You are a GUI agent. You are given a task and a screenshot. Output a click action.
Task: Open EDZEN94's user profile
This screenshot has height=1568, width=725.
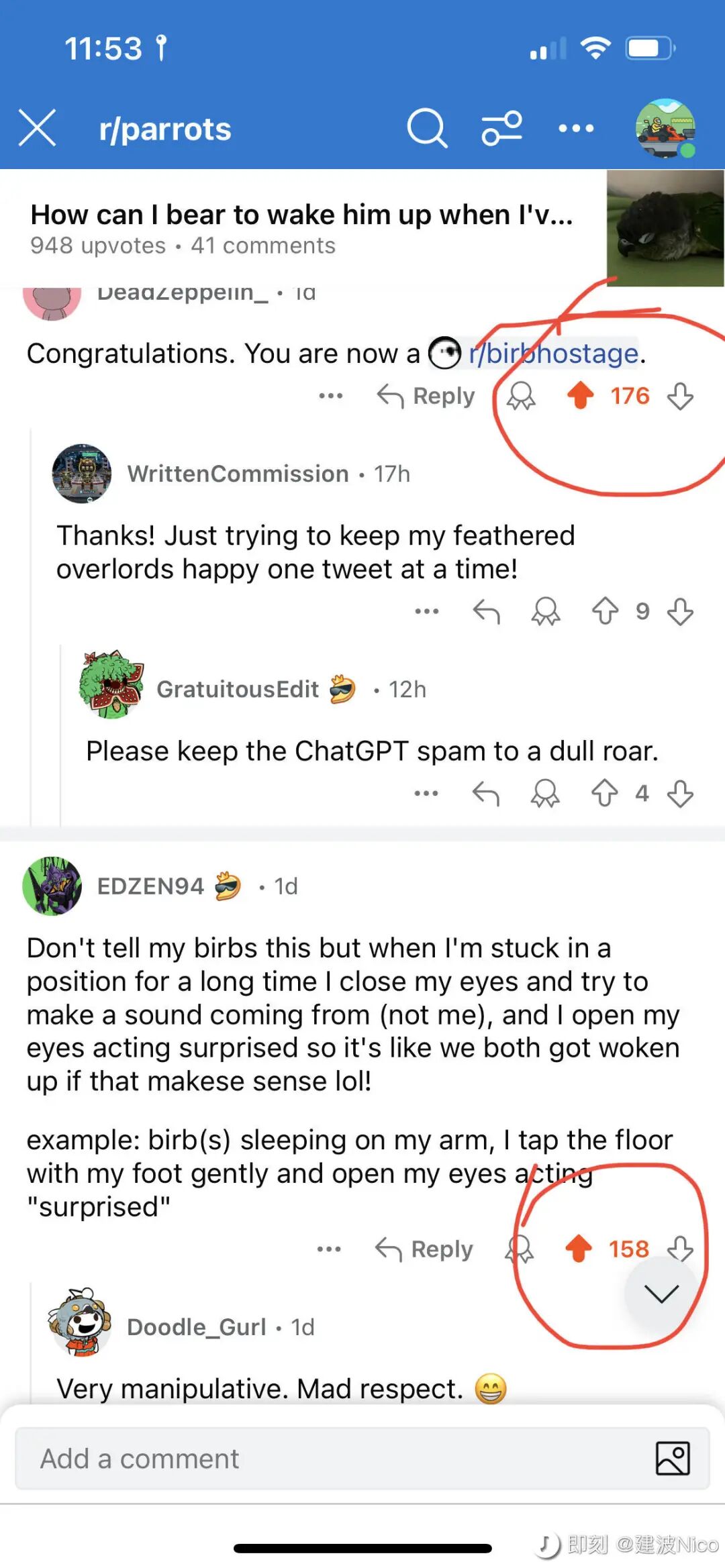(x=150, y=886)
